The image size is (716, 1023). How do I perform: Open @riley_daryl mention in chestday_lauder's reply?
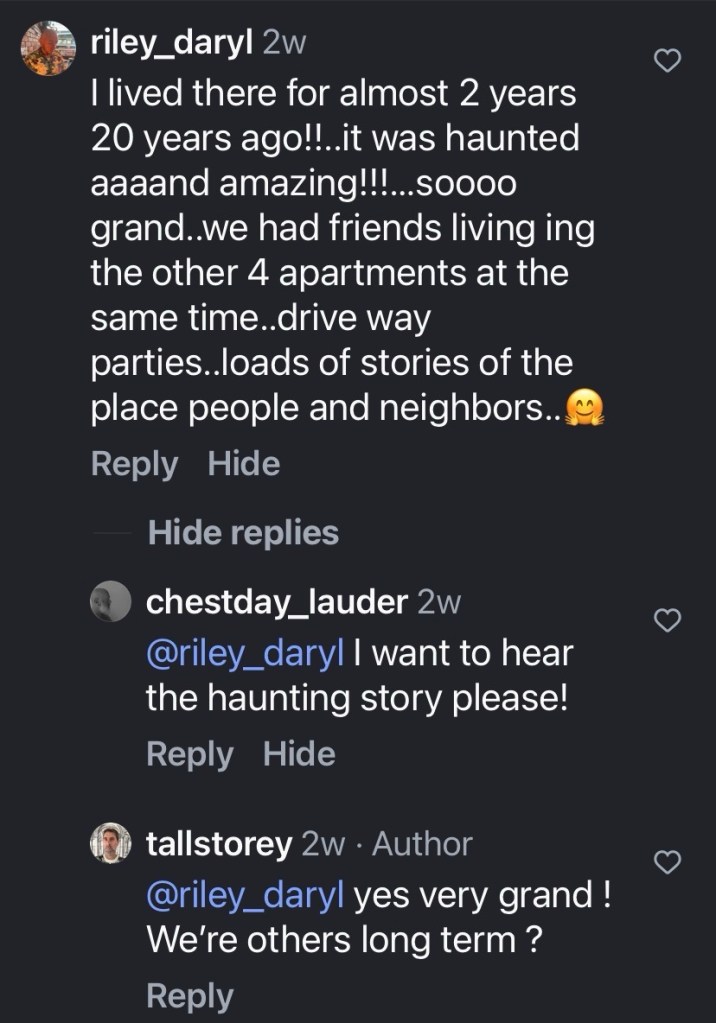[245, 654]
